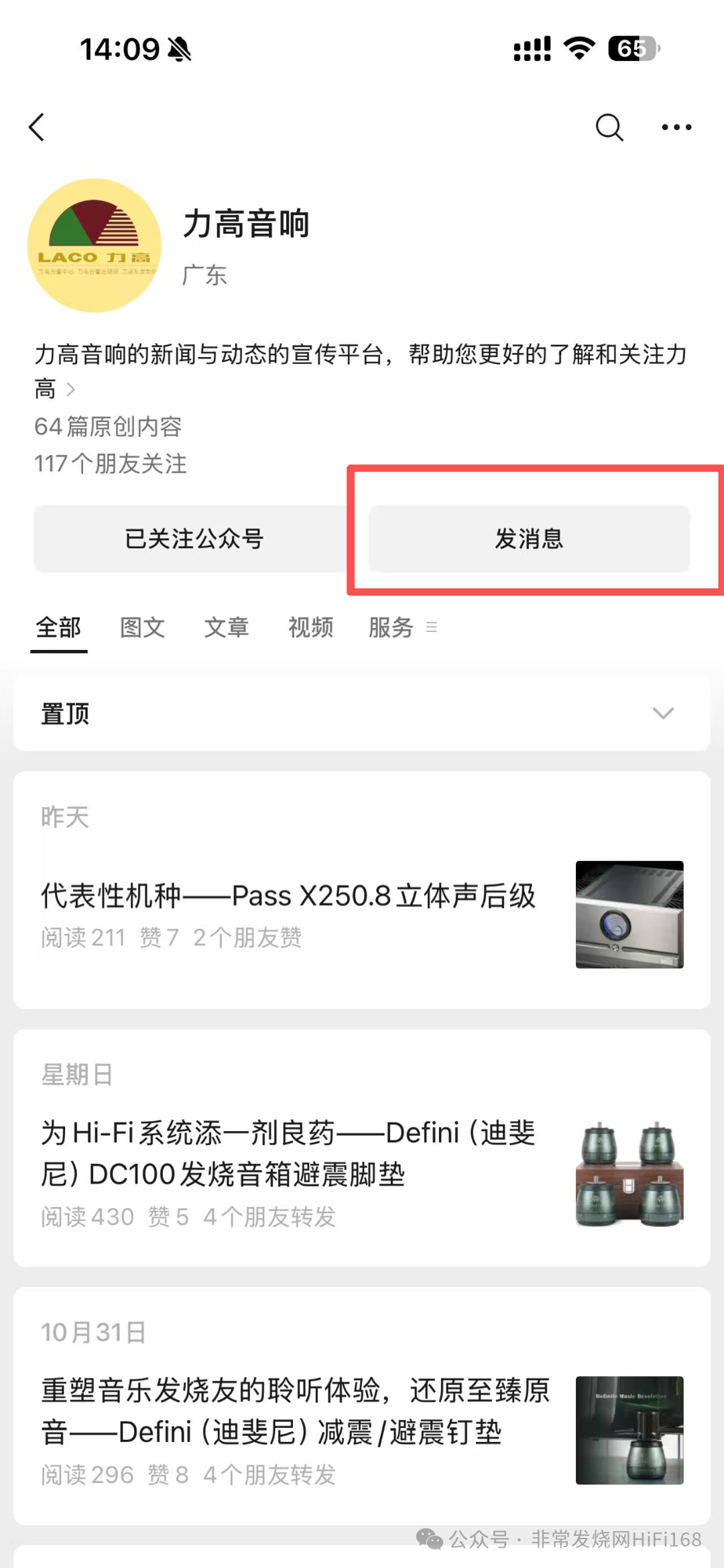
Task: Switch to the 全部 tab
Action: [x=58, y=628]
